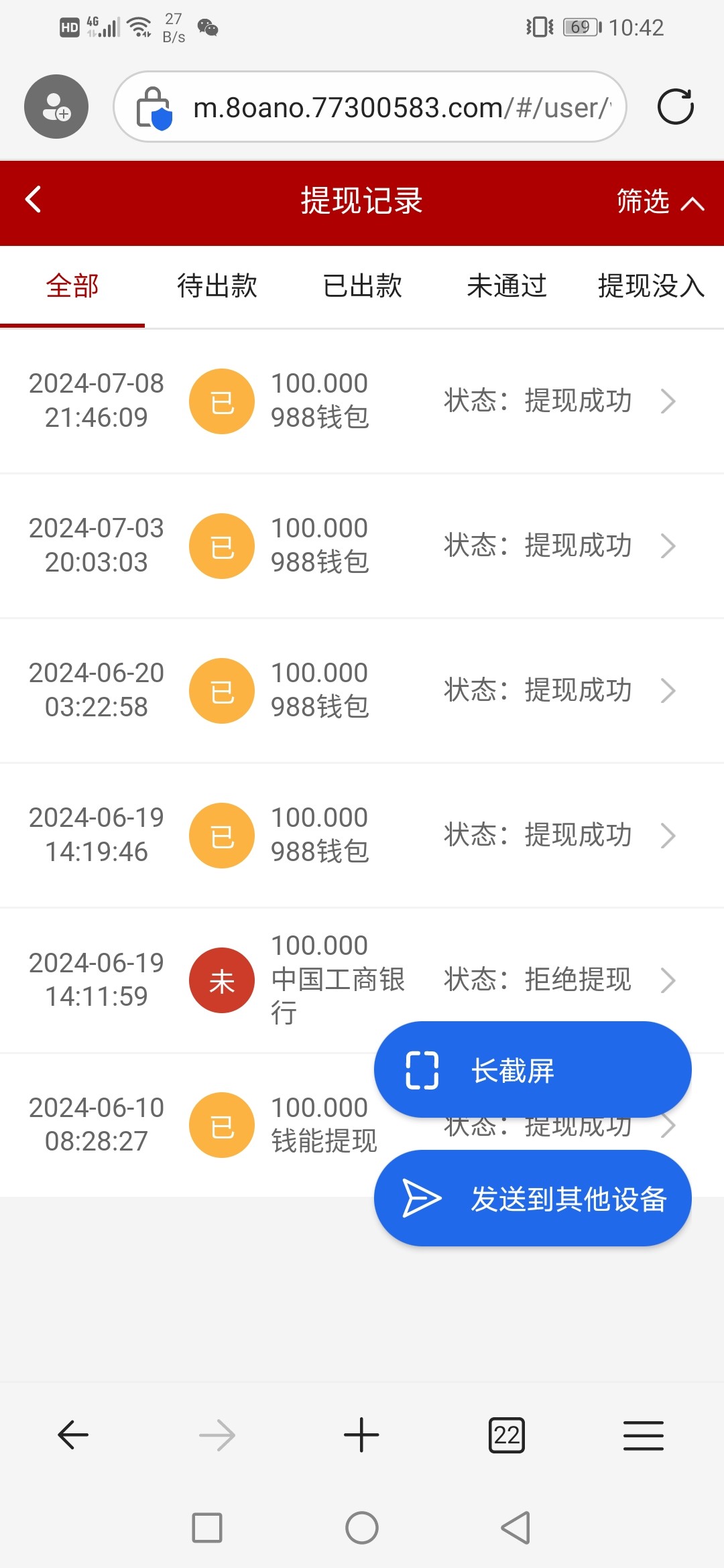
Task: Open the 2024-07-08 21:46:09 withdrawal record
Action: [362, 401]
